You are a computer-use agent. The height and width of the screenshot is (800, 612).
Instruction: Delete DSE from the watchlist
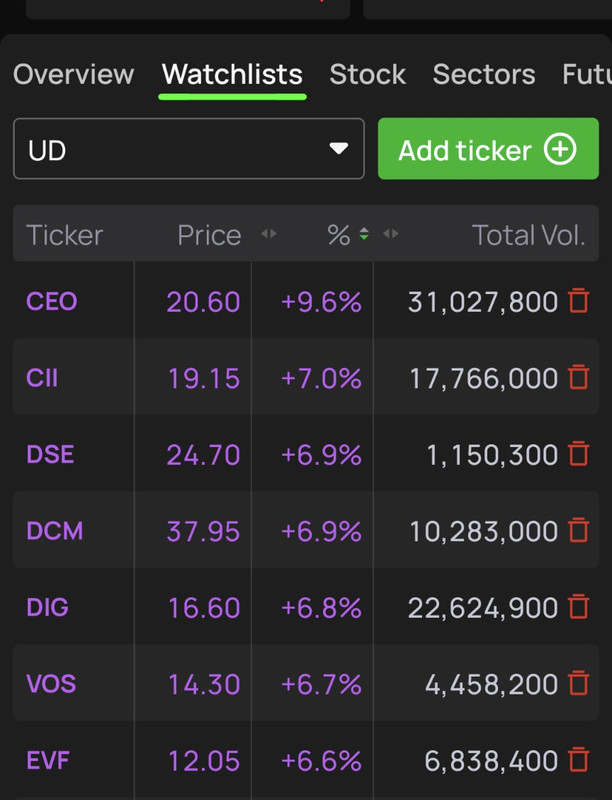tap(578, 455)
